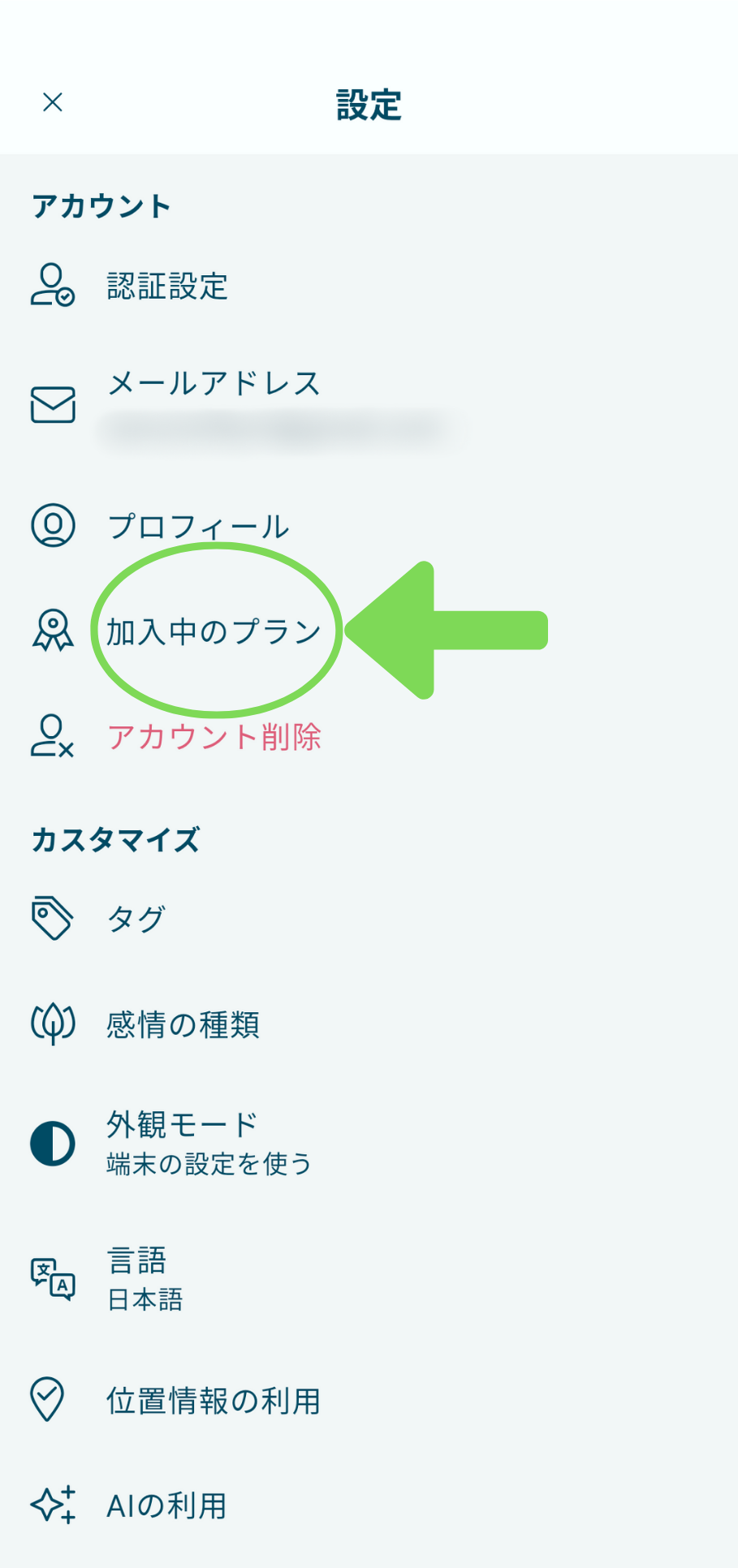Viewport: 738px width, 1568px height.
Task: Open 感情の種類 via the leaf icon
Action: 52,1025
